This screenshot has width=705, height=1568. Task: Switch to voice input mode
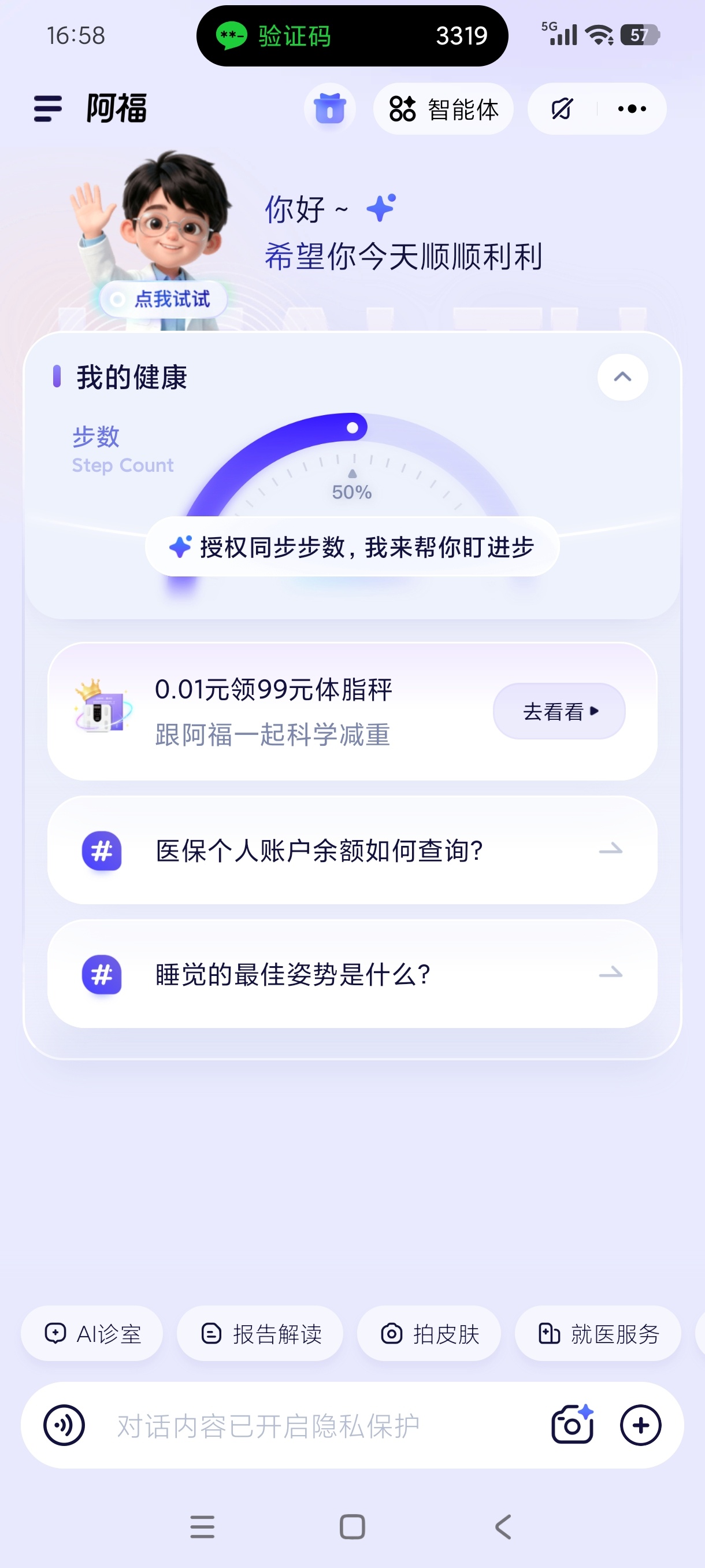pos(64,1425)
